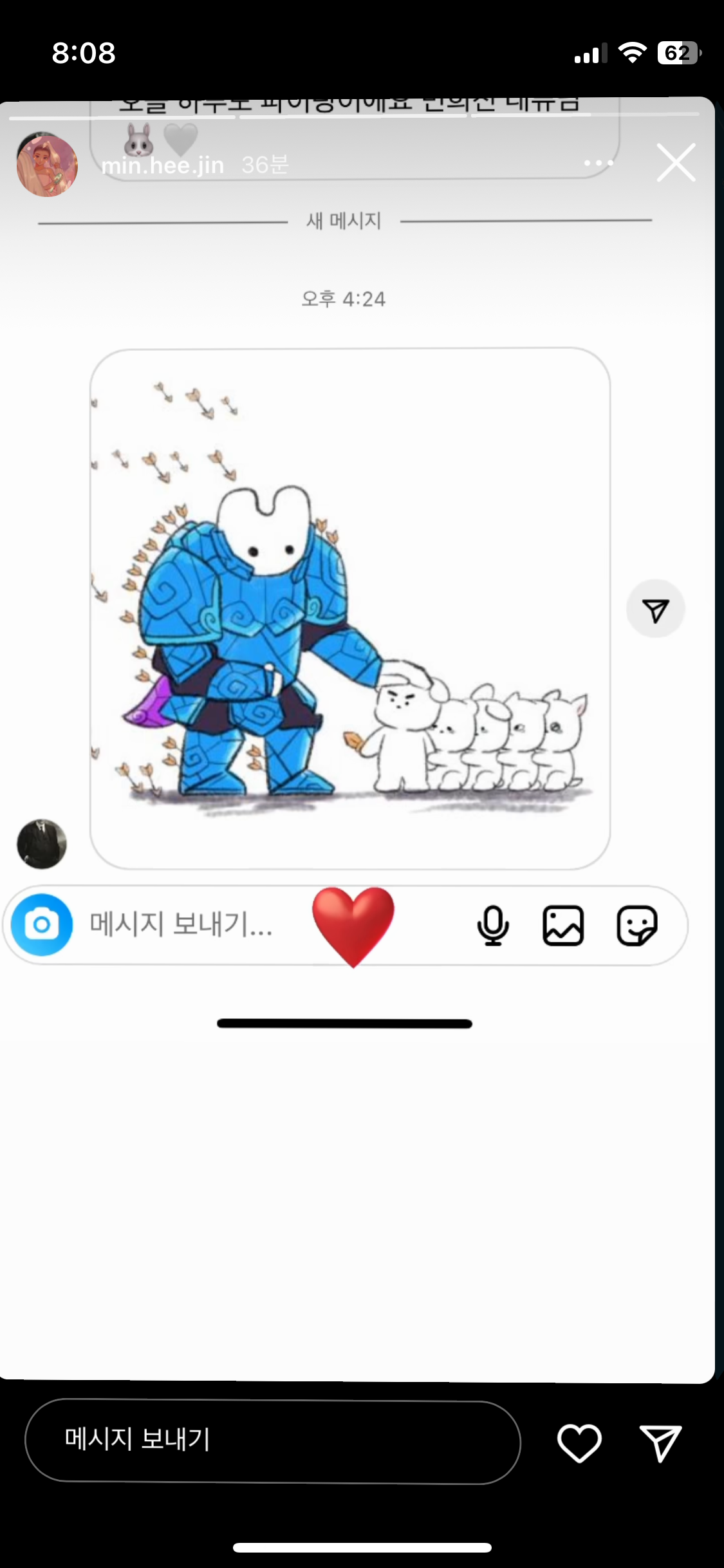Tap the 오후 4:24 timestamp
This screenshot has height=1568, width=724.
pos(343,298)
